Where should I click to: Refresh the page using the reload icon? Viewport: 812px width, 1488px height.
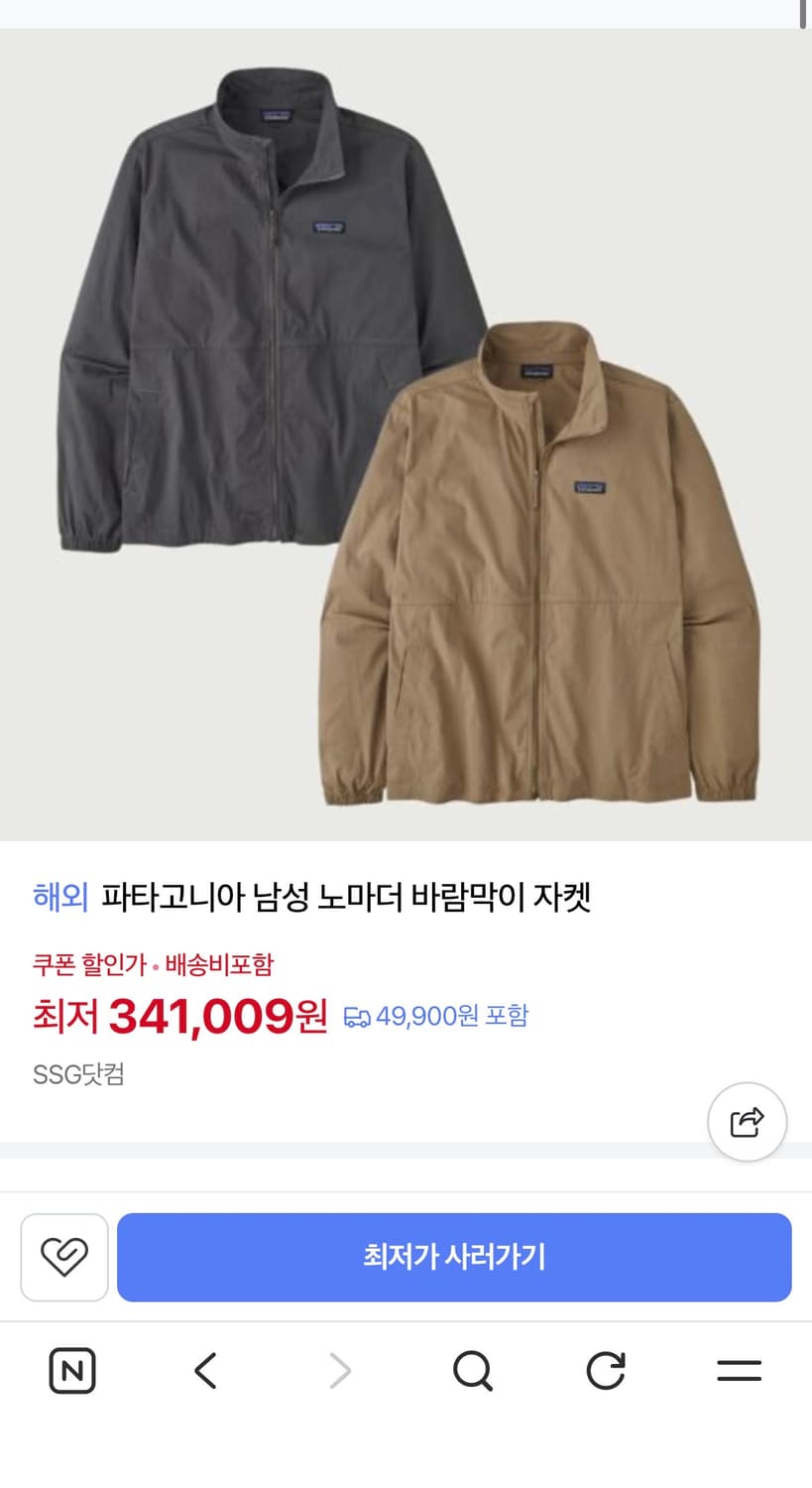coord(606,1372)
